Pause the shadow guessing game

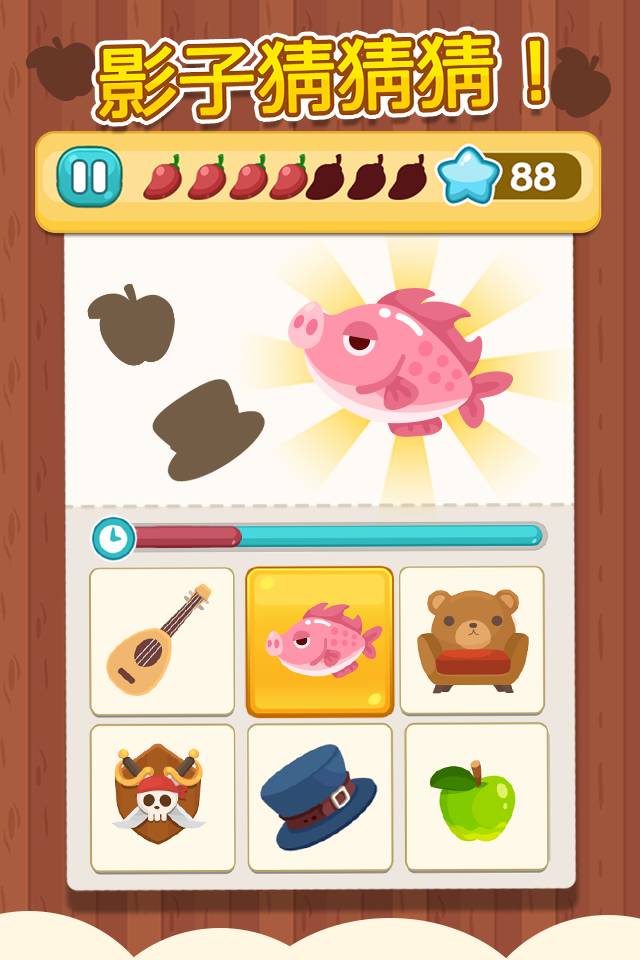point(89,178)
